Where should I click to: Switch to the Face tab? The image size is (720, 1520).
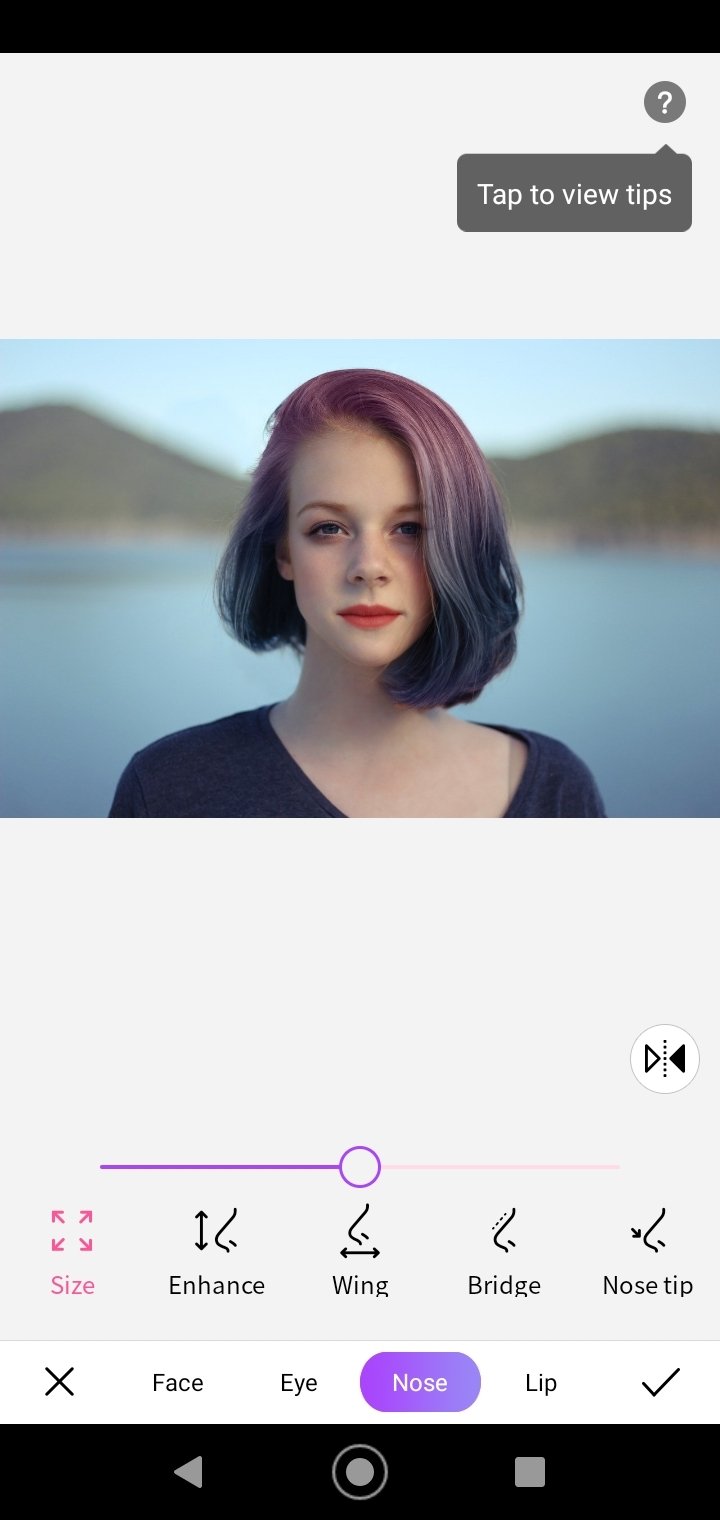pos(178,1383)
